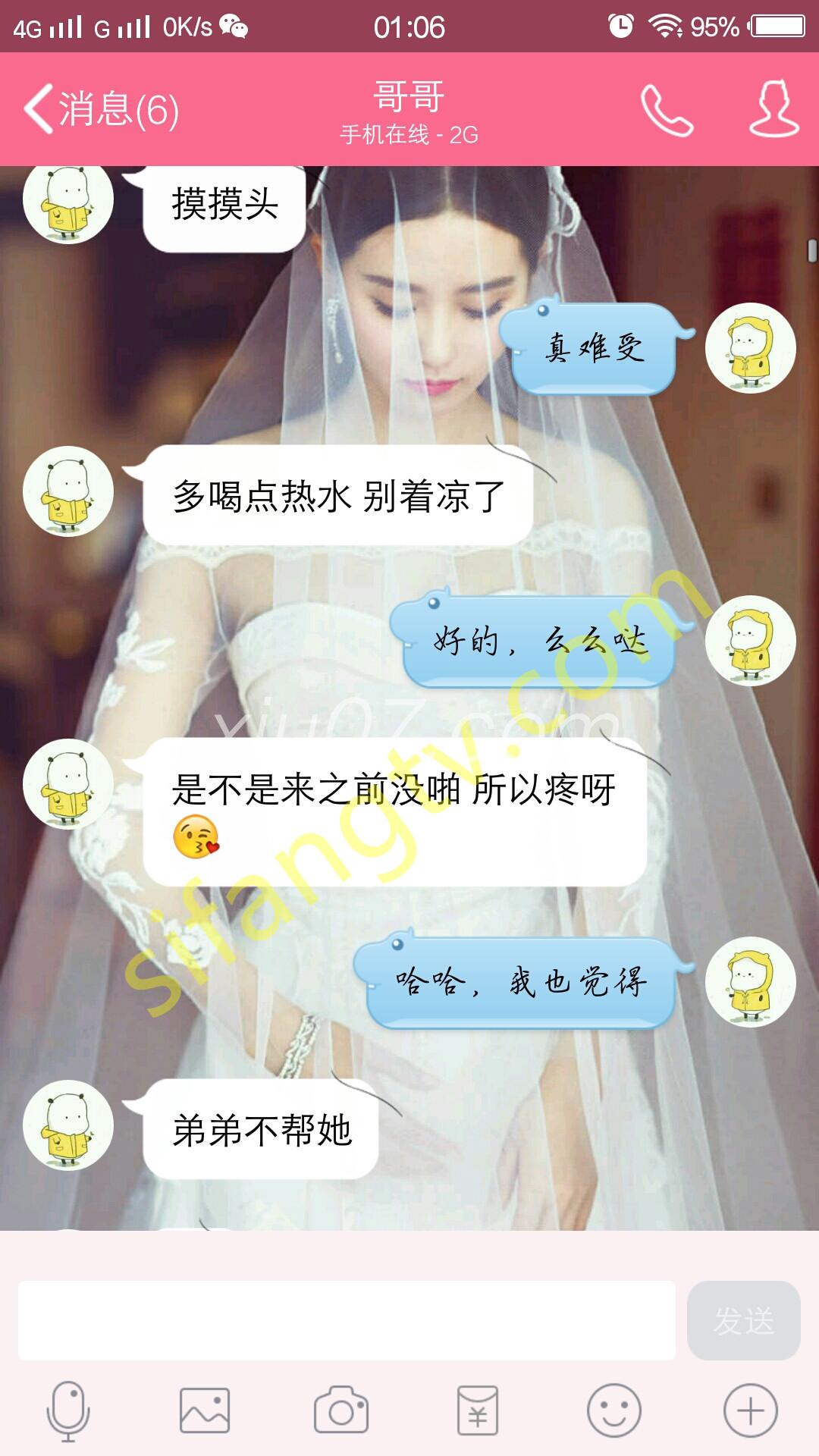
Task: Open the voice microphone input
Action: (x=68, y=1411)
